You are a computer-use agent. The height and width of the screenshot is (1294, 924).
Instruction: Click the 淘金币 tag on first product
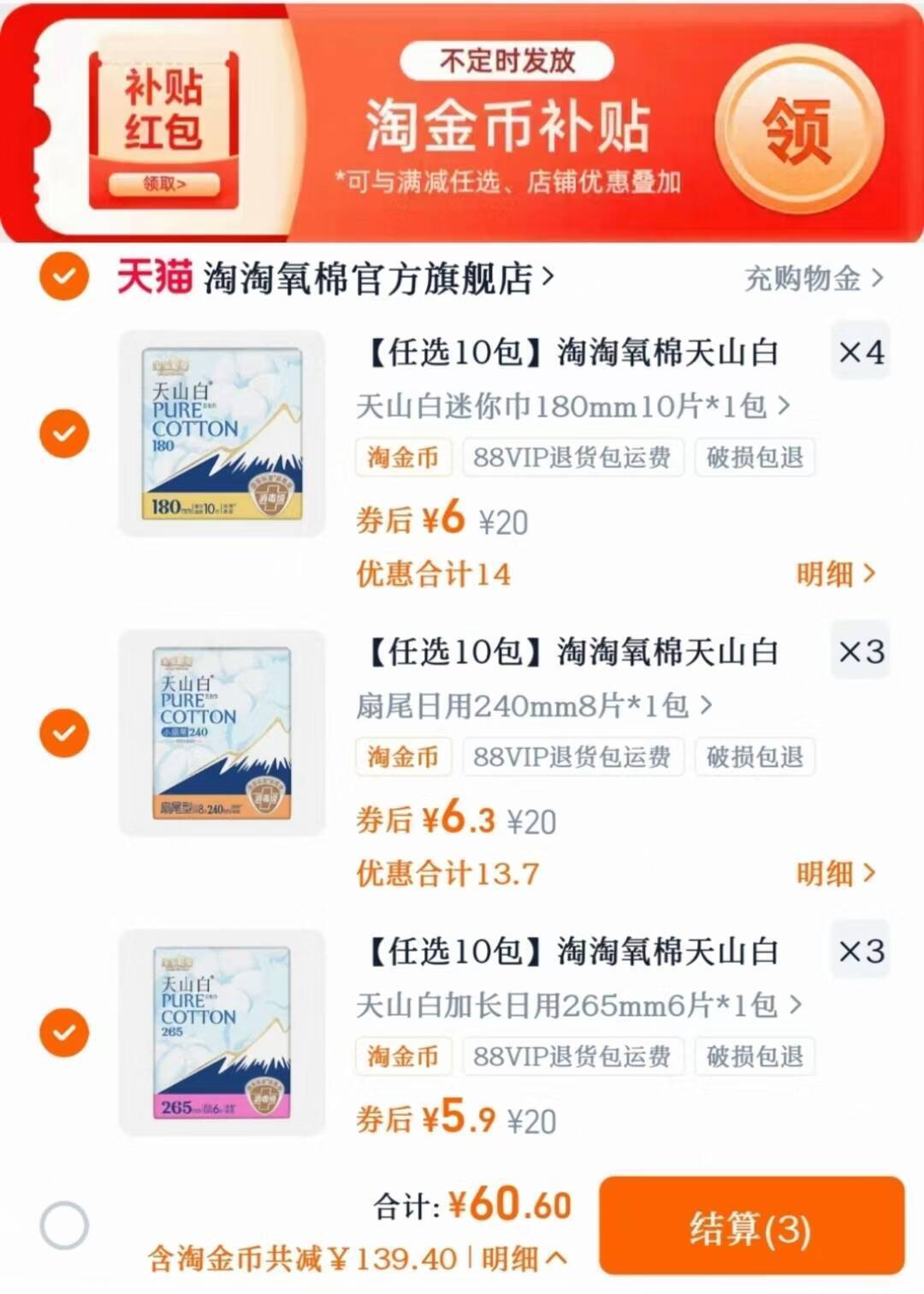(x=402, y=458)
